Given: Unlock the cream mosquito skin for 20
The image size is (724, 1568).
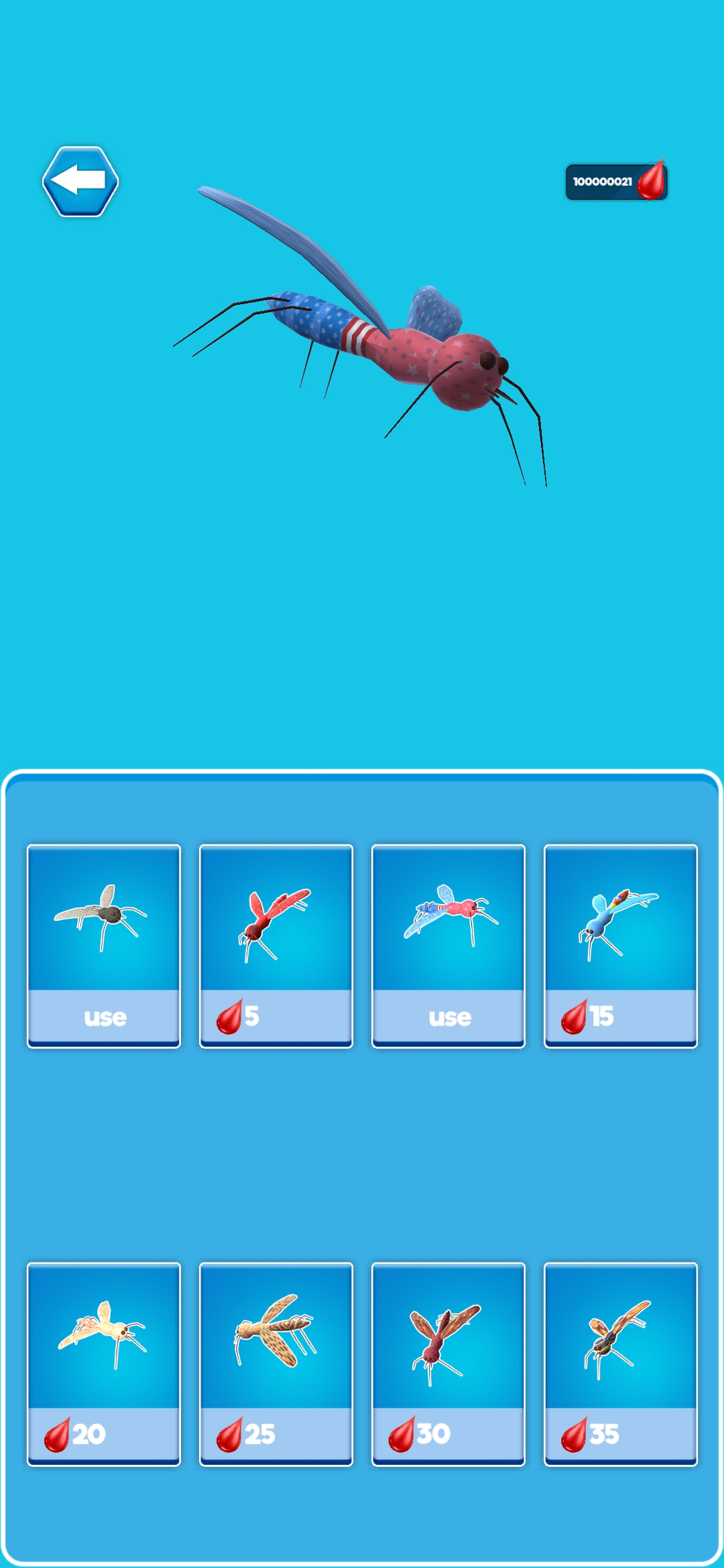Looking at the screenshot, I should [104, 1434].
